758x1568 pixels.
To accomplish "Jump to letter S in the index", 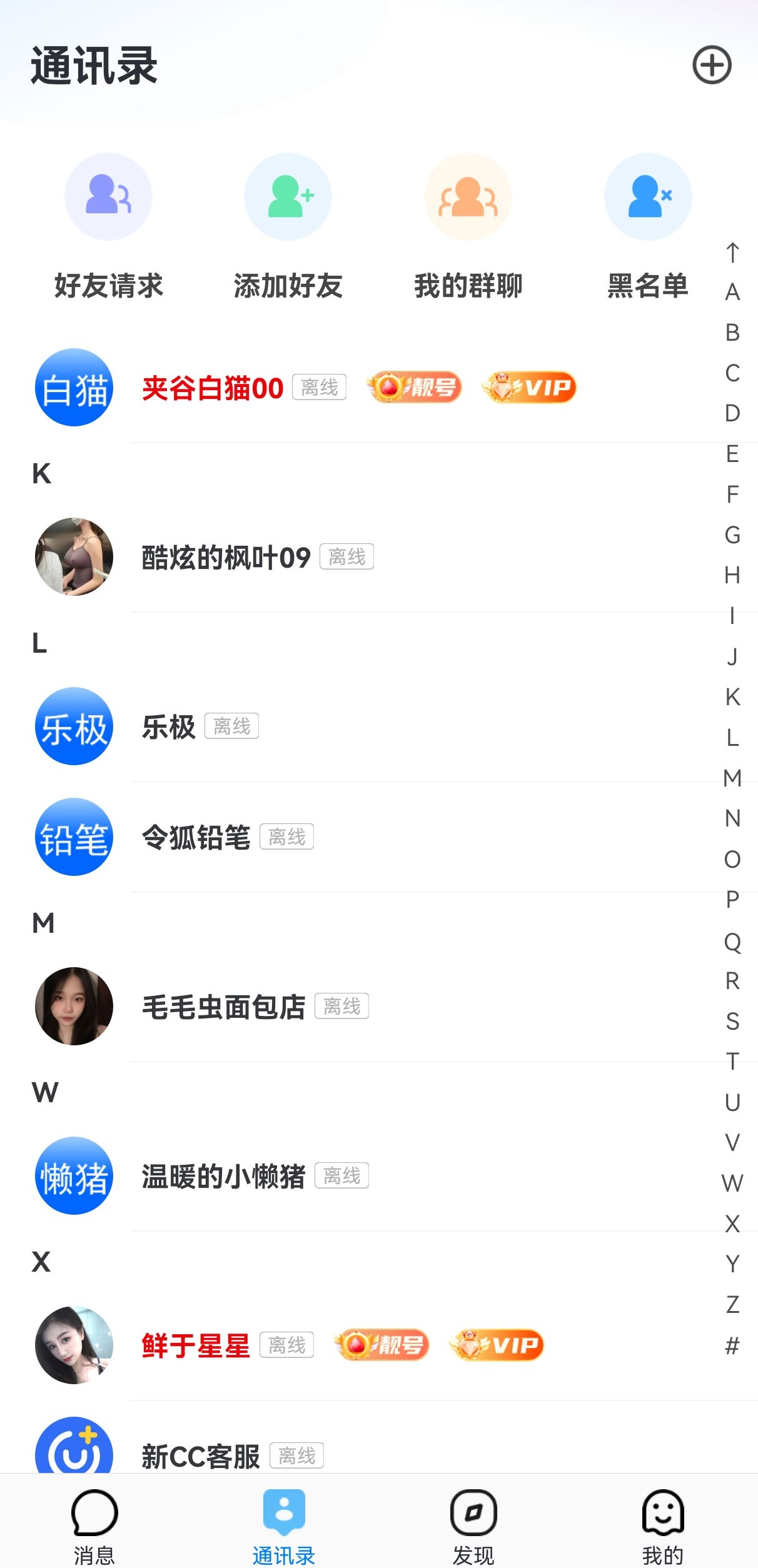I will [732, 1021].
